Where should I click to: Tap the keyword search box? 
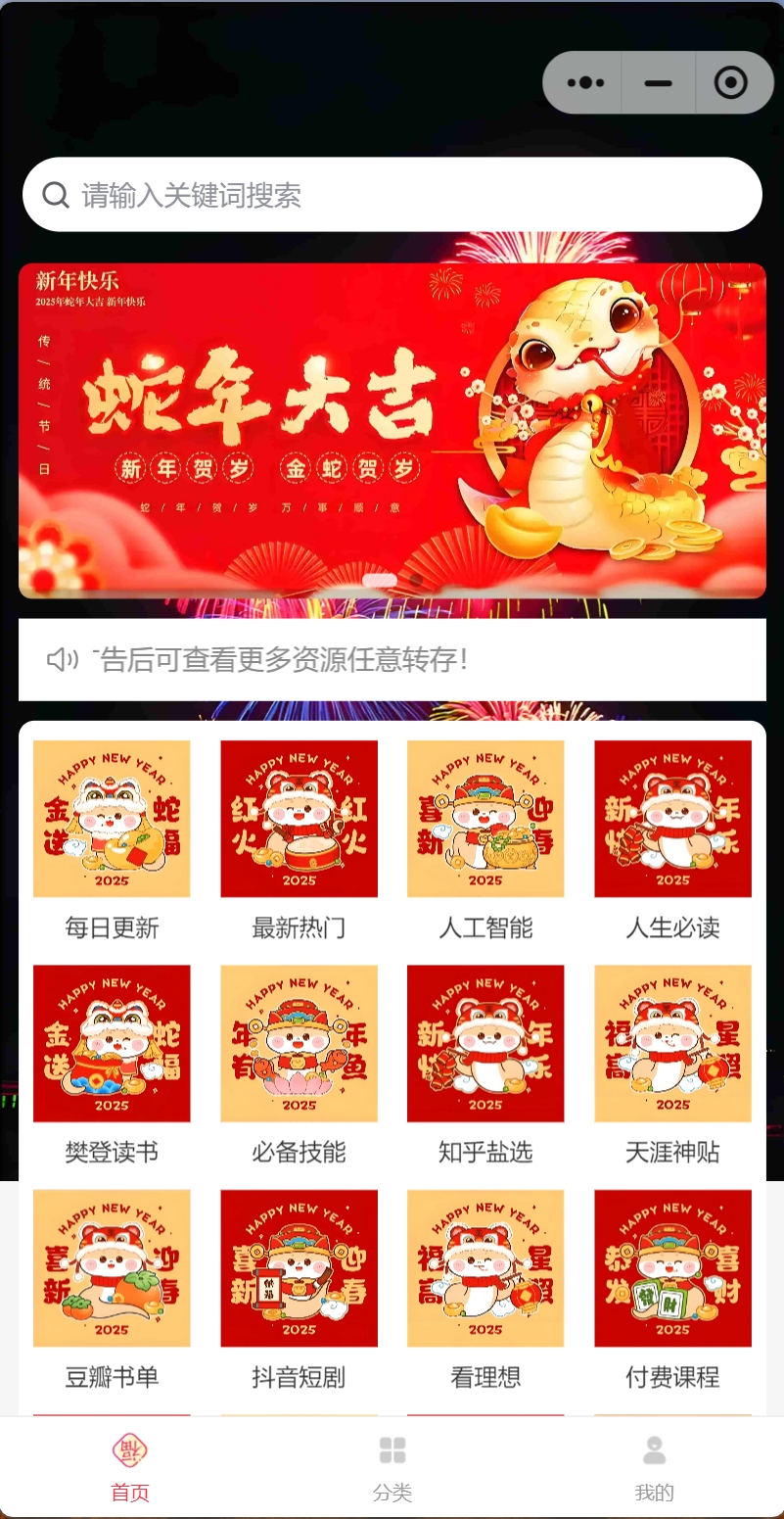392,195
